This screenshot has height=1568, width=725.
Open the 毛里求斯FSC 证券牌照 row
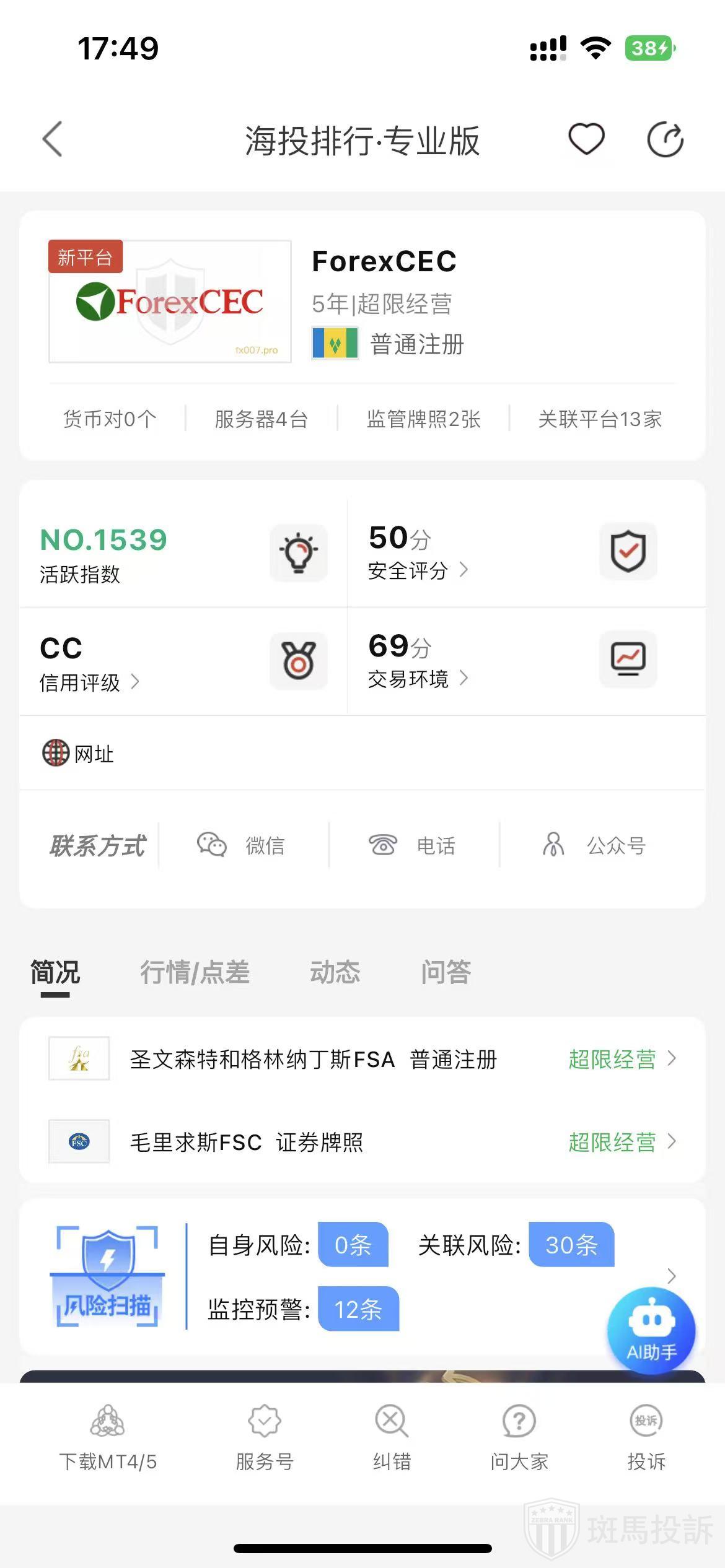coord(362,1142)
